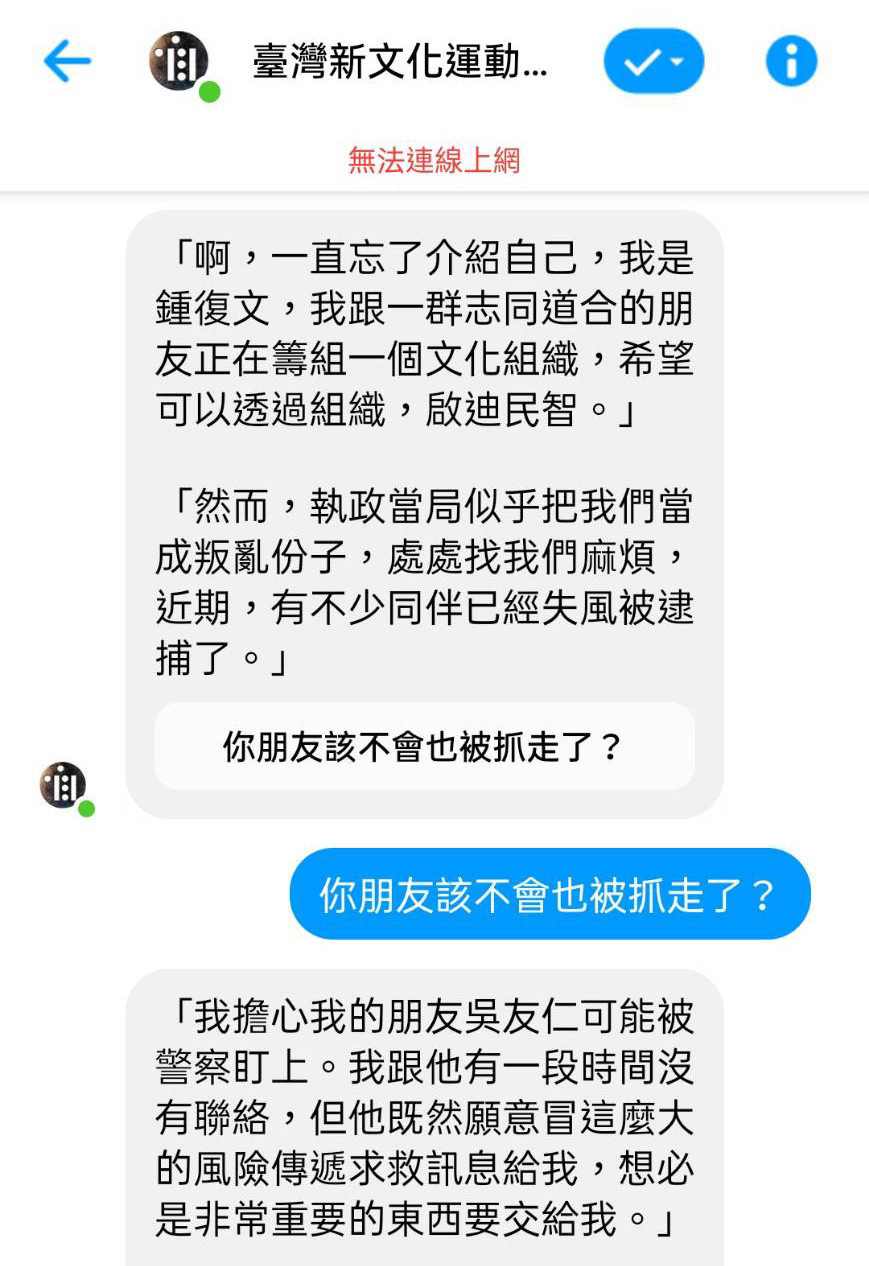
Task: Tap the blue pill confirmation button
Action: [x=654, y=61]
